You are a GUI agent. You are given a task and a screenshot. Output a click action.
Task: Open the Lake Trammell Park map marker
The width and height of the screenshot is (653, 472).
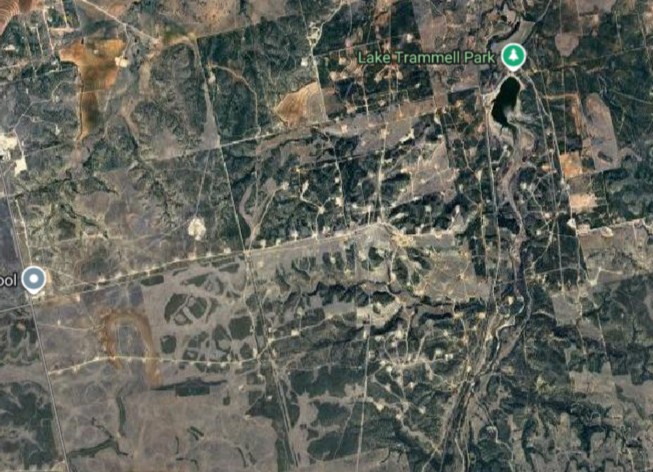[x=514, y=56]
